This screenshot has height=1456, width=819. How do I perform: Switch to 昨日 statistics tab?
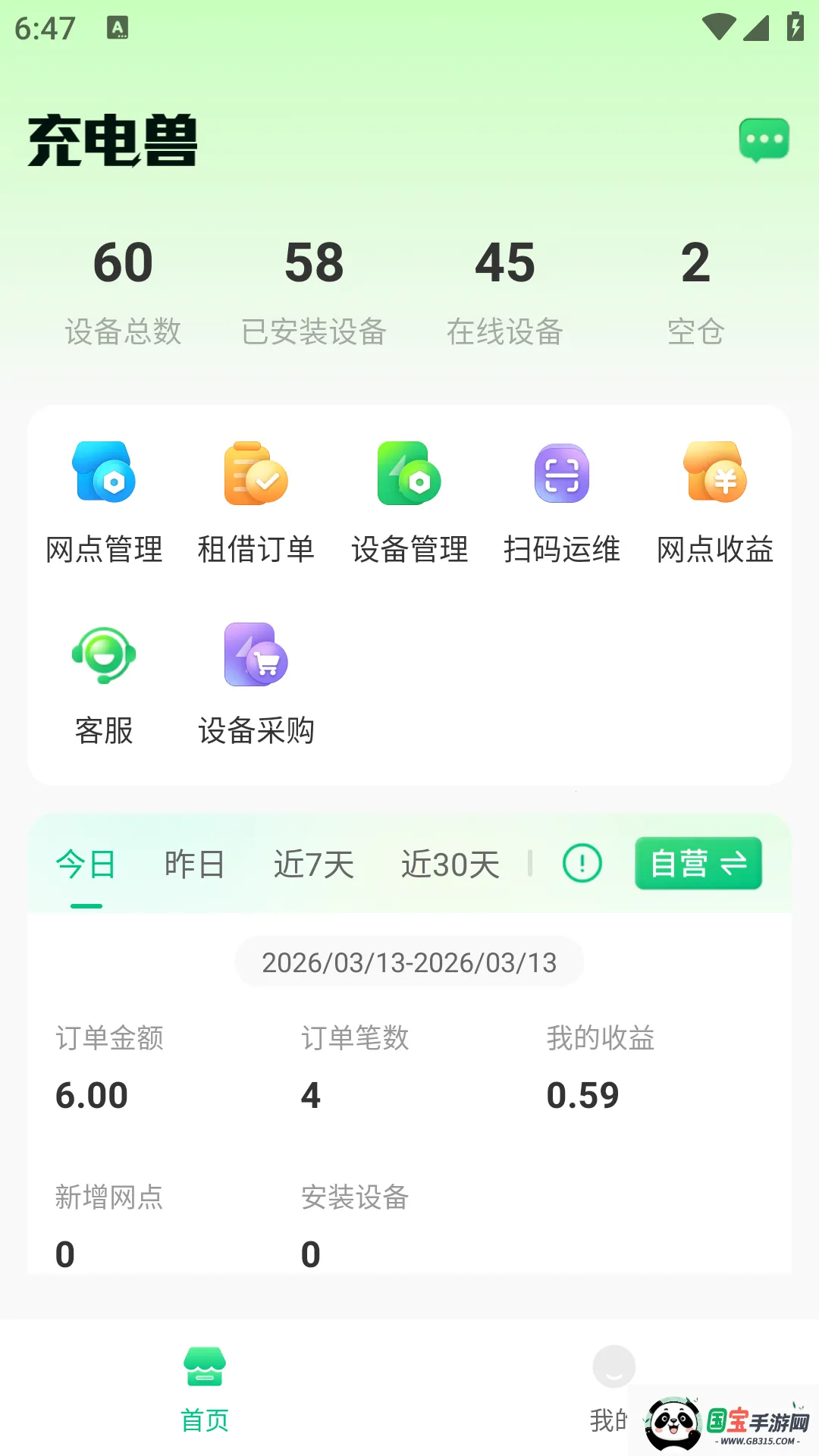coord(193,863)
